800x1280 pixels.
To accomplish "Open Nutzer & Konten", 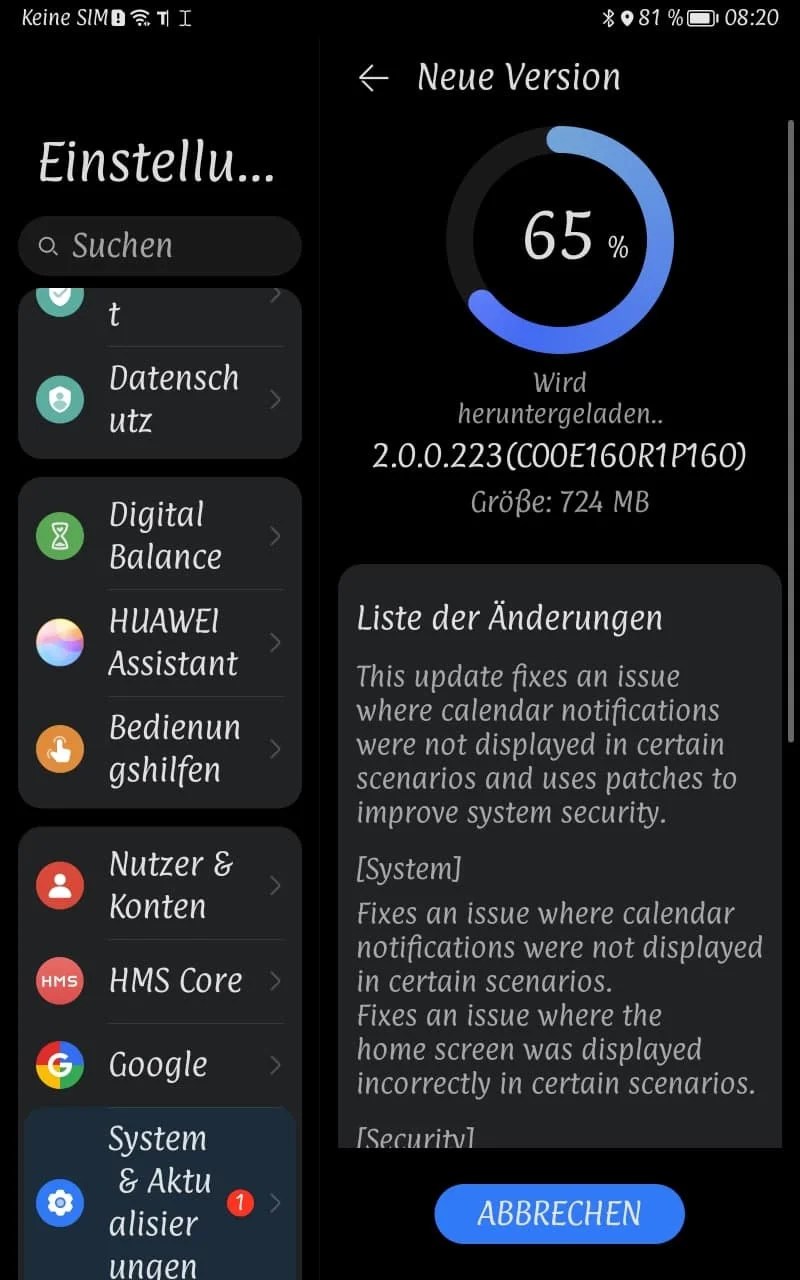I will (160, 885).
